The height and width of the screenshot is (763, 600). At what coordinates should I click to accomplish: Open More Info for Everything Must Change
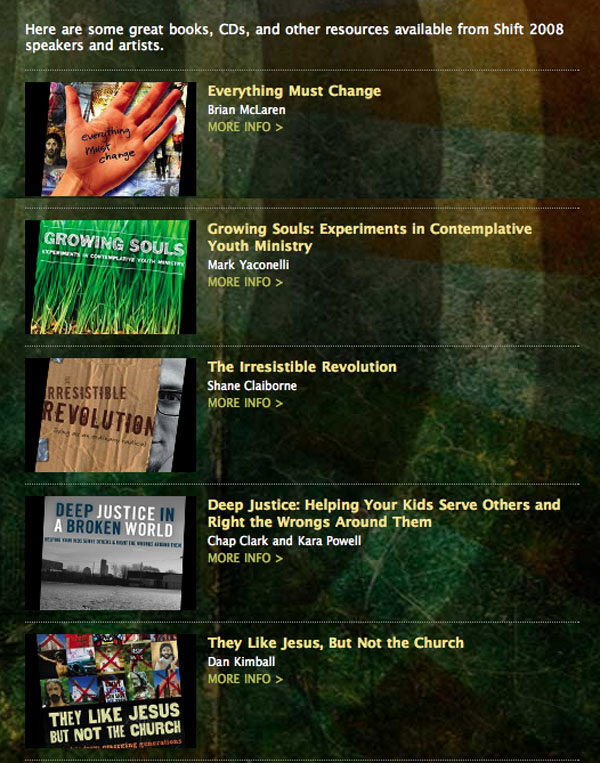[x=244, y=127]
